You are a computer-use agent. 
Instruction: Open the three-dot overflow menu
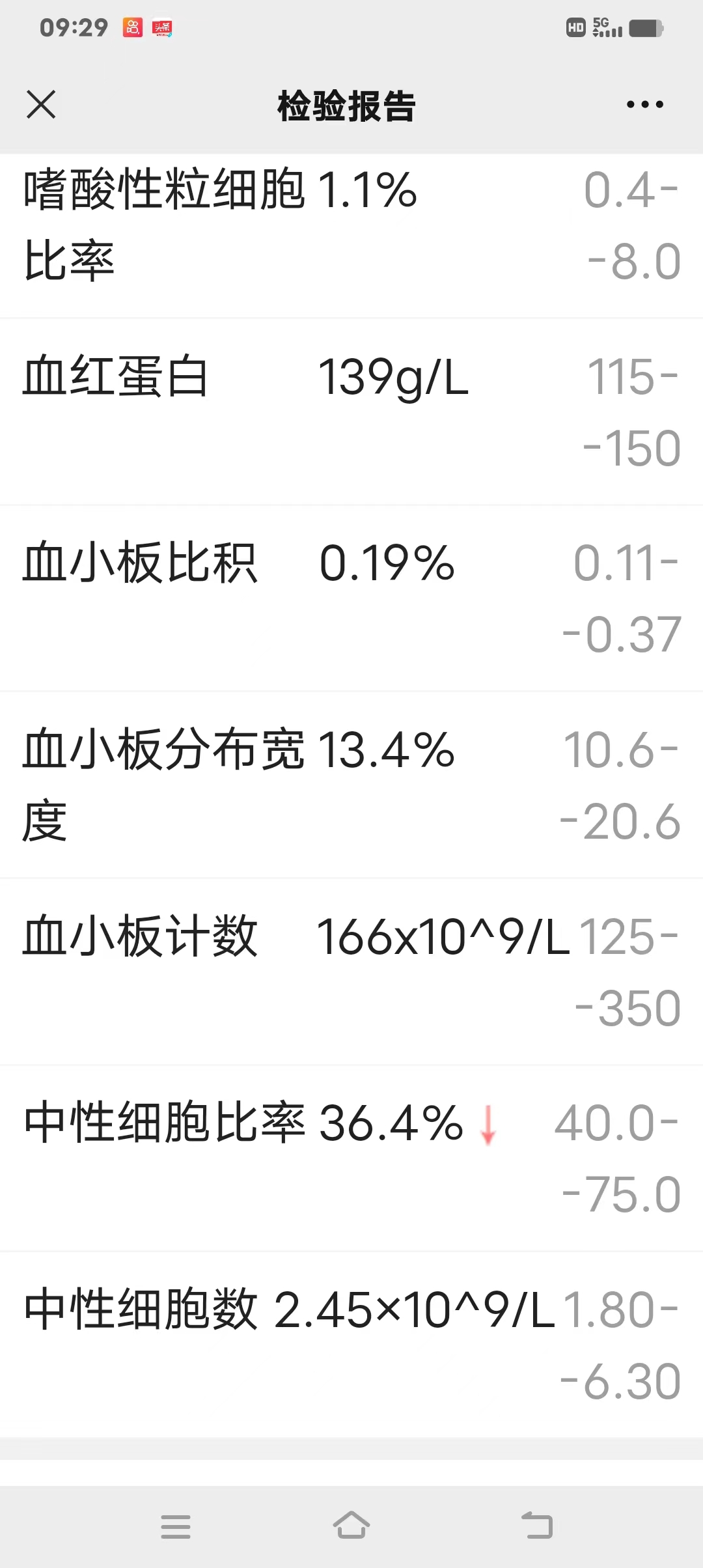(x=644, y=104)
